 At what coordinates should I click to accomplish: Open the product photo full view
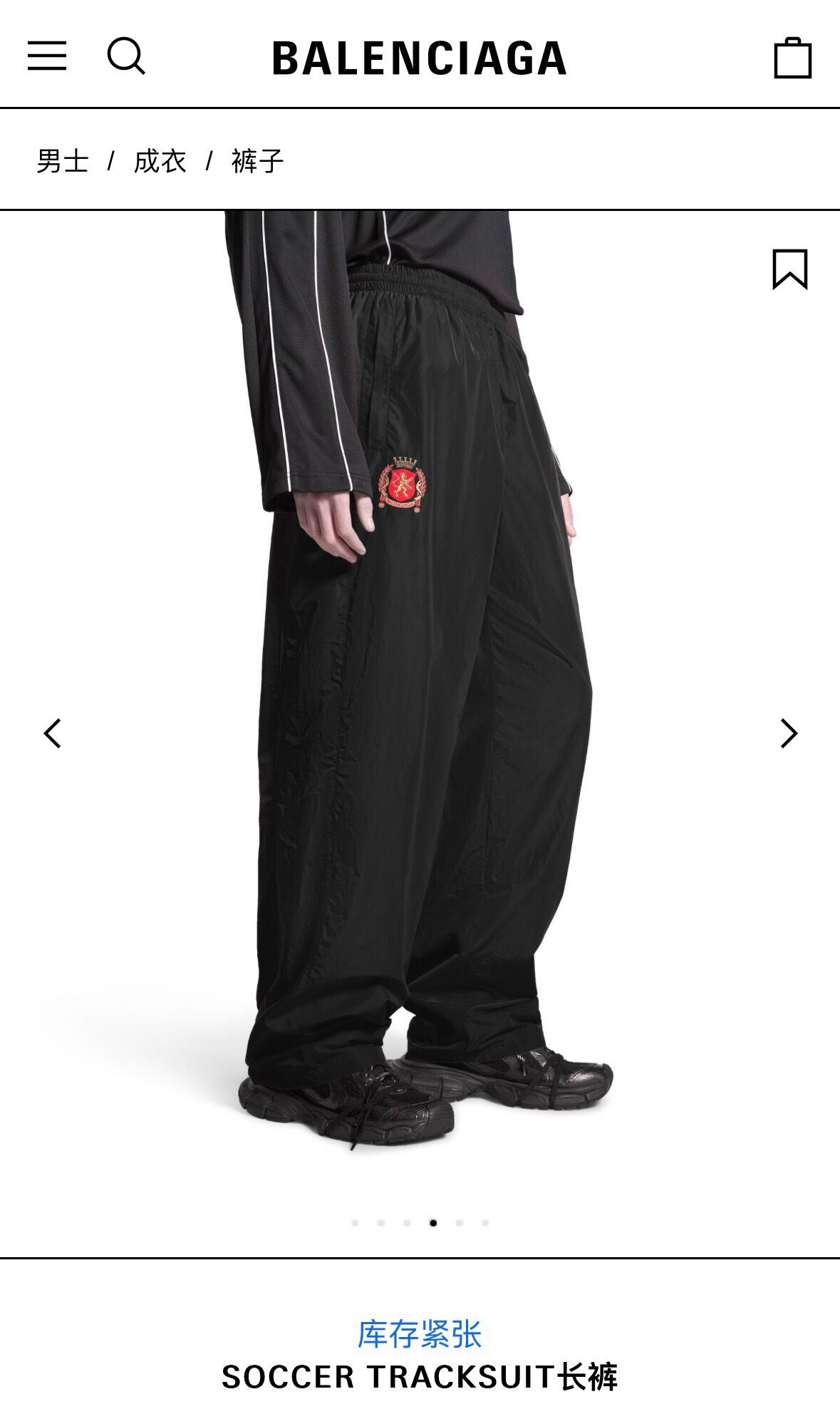pyautogui.click(x=420, y=713)
